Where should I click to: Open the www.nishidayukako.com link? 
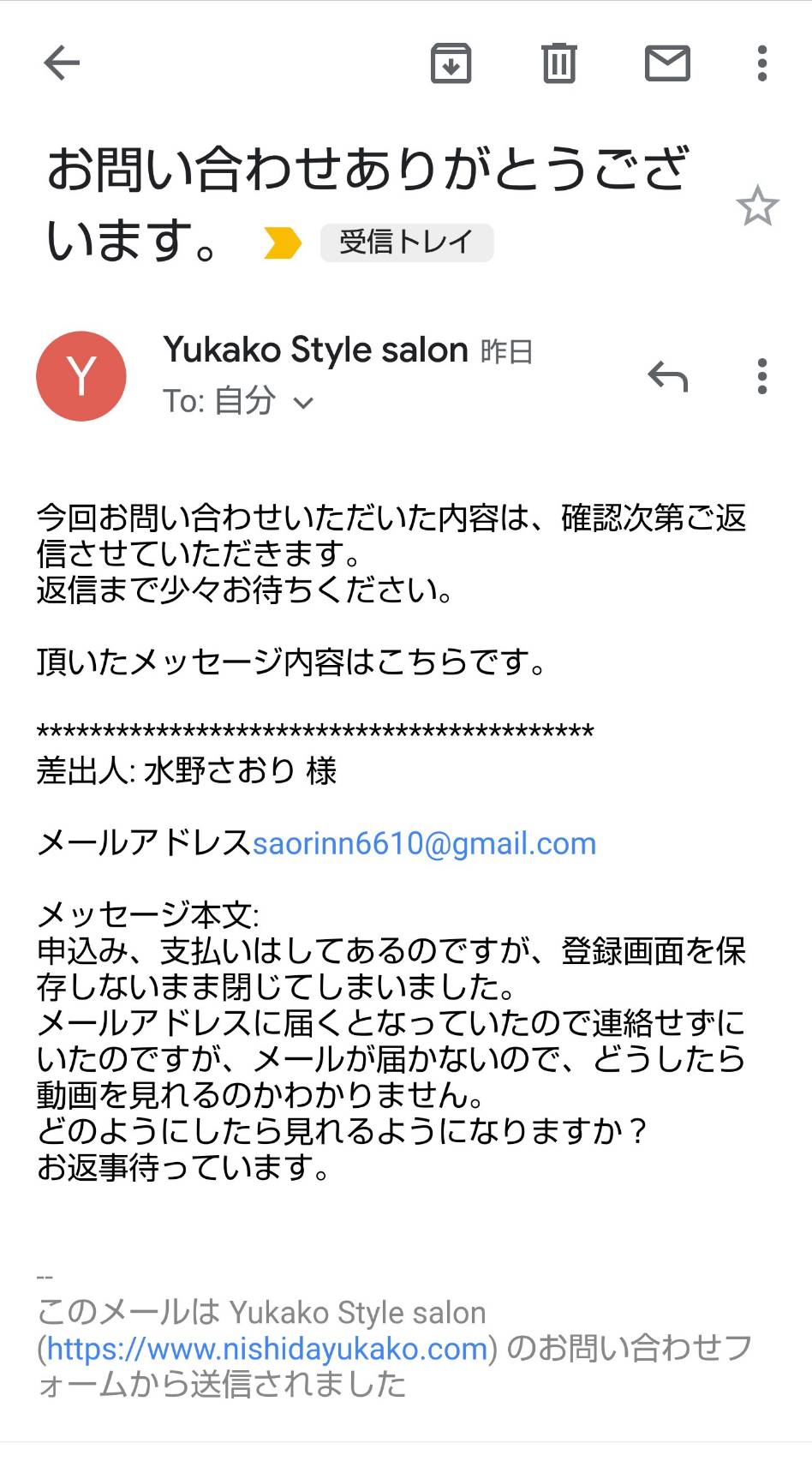pyautogui.click(x=266, y=1349)
